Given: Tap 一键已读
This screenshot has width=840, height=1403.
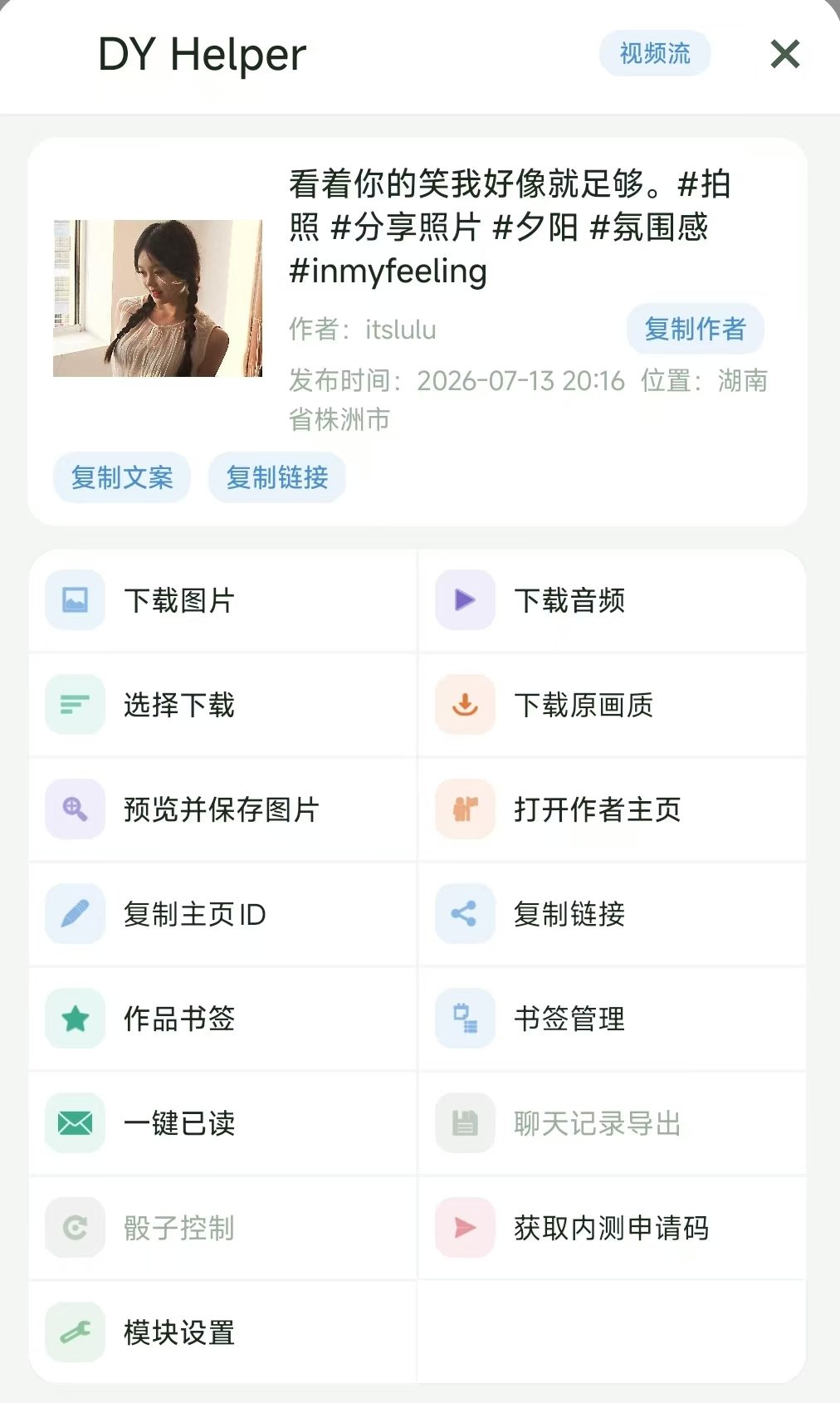Looking at the screenshot, I should (222, 1123).
